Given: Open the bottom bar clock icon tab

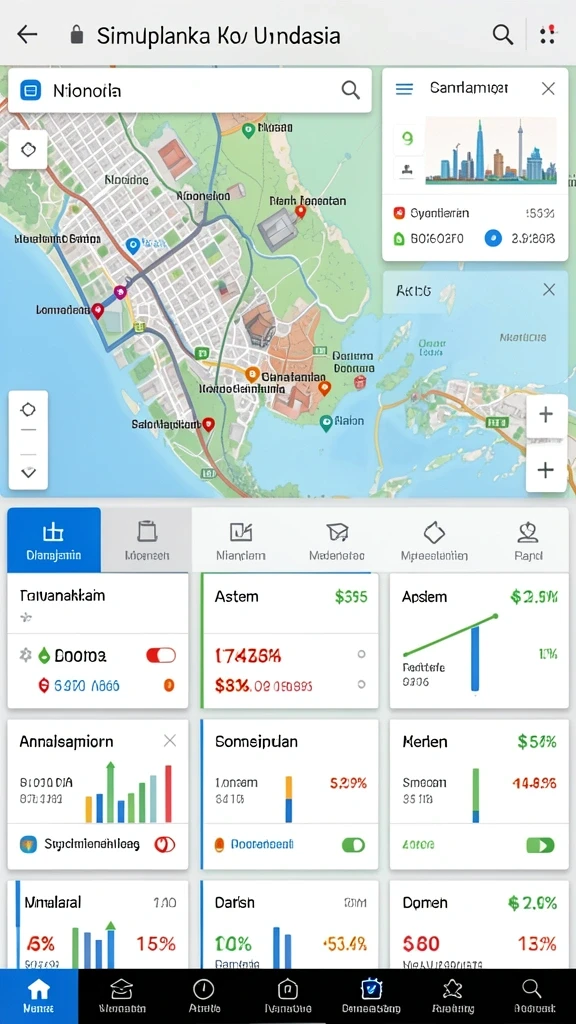Looking at the screenshot, I should (x=204, y=996).
